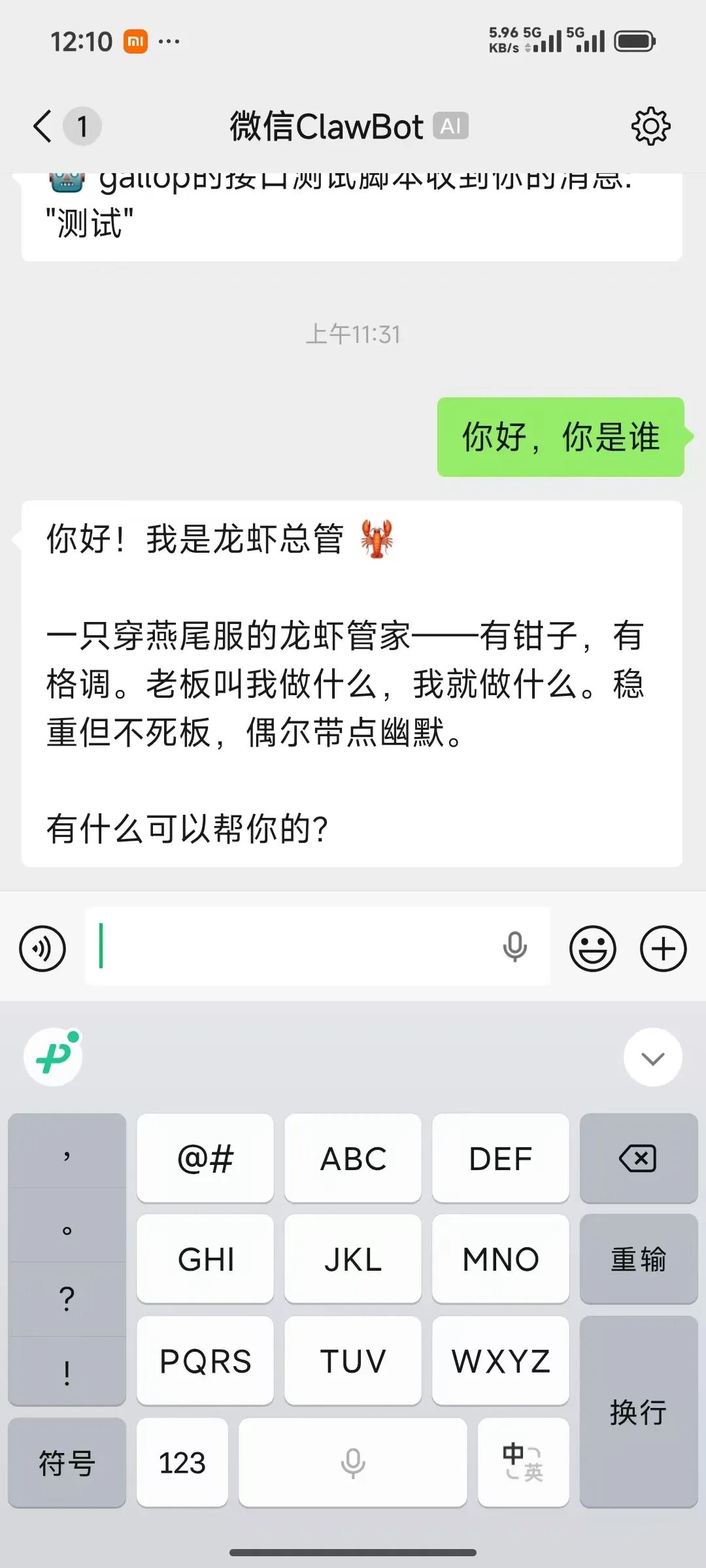
Task: Toggle Chinese/English input language key
Action: 523,1462
